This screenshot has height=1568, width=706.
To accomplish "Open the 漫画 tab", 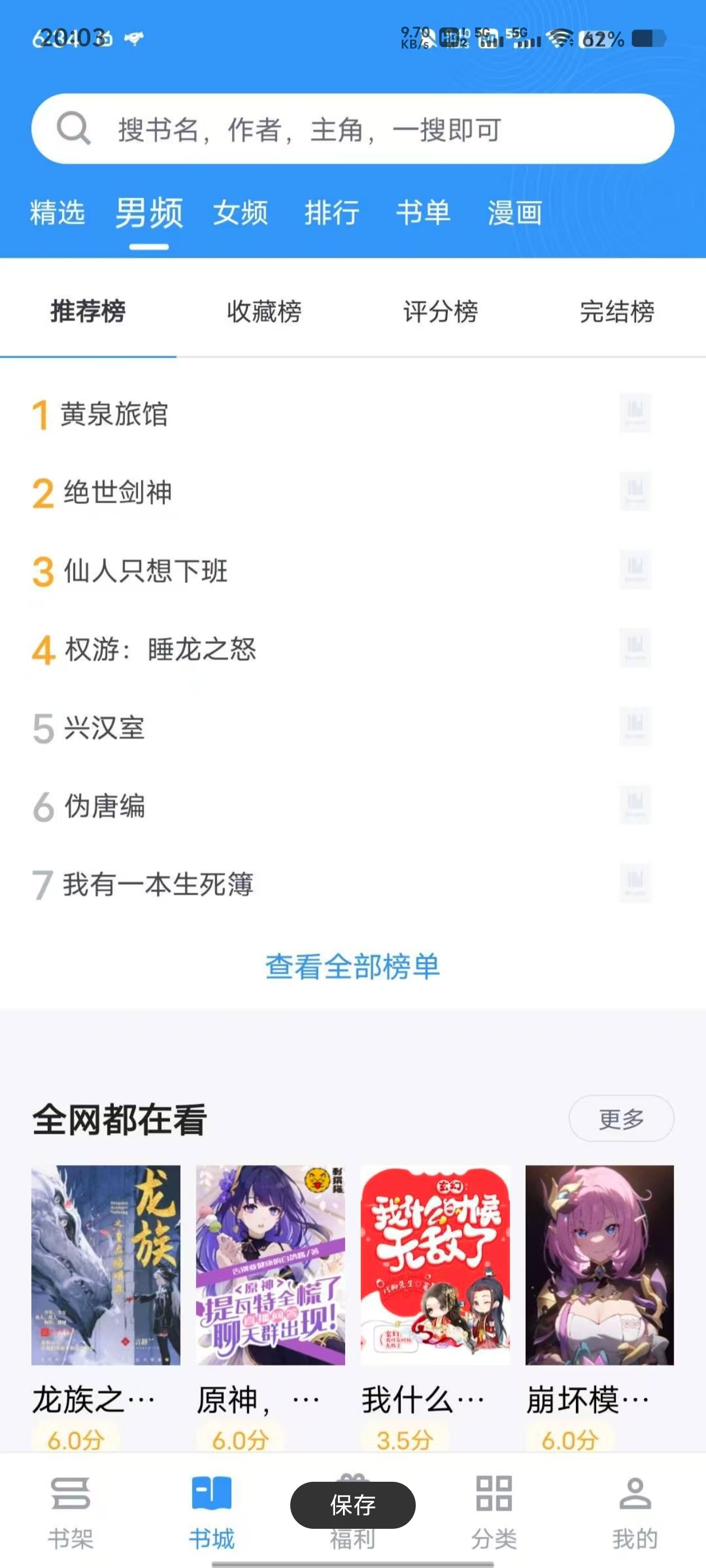I will pos(514,213).
